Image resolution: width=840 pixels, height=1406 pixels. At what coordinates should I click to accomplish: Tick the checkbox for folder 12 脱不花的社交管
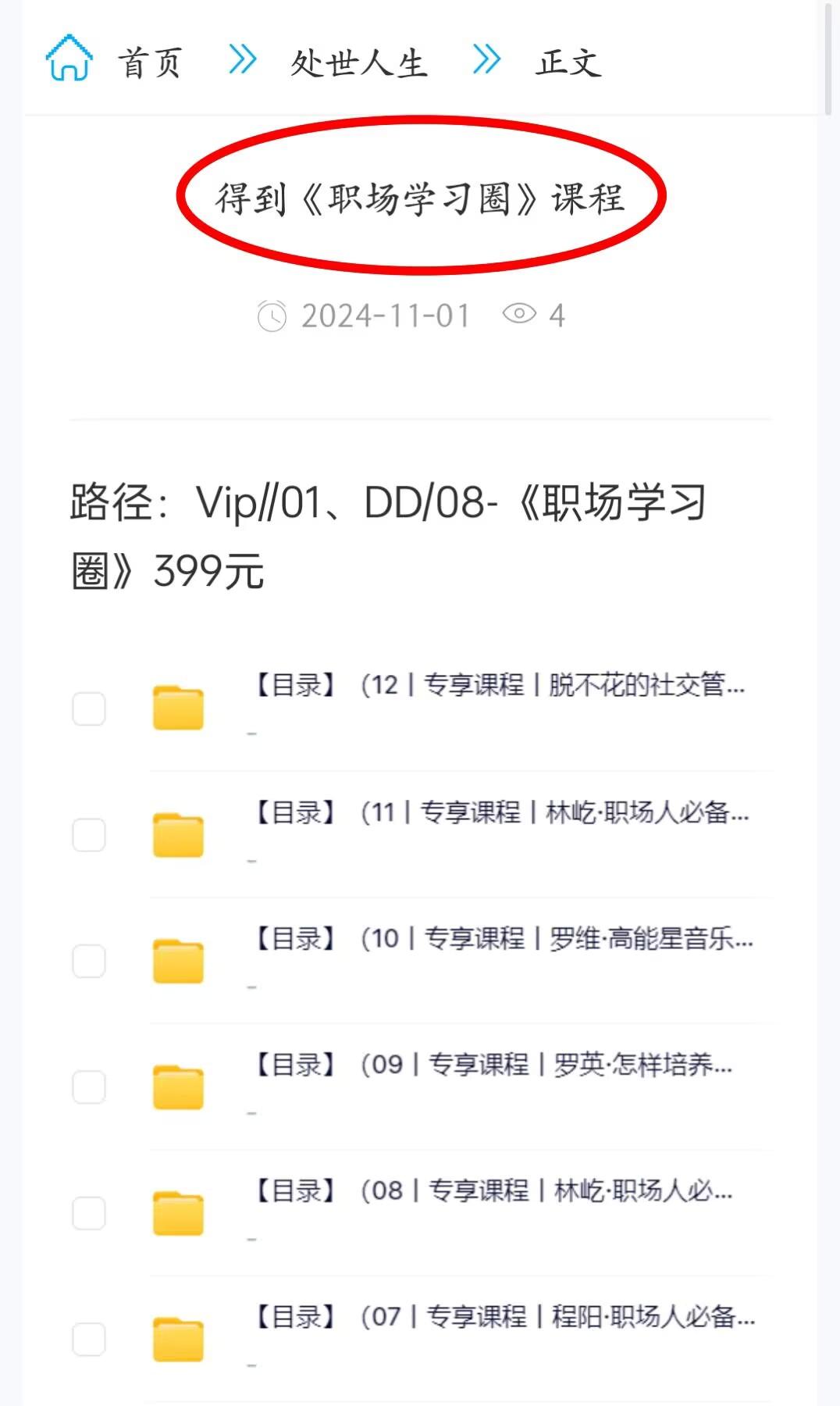89,708
